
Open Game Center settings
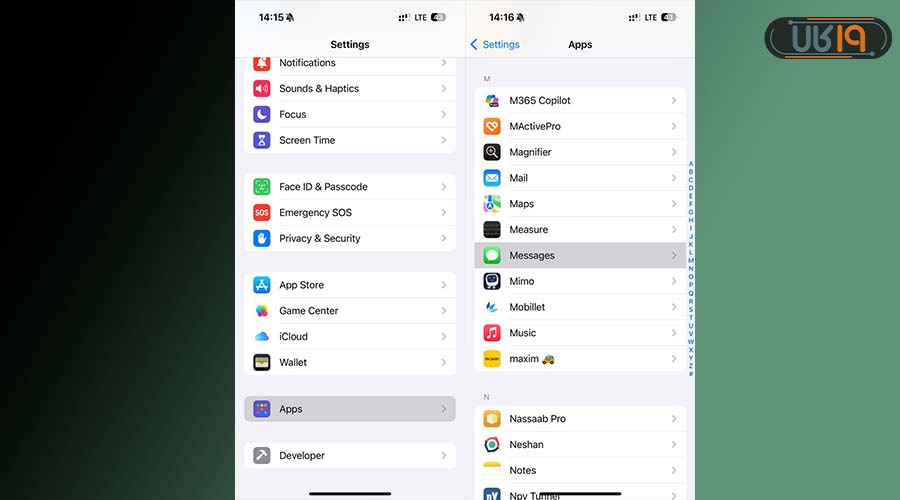tap(349, 311)
